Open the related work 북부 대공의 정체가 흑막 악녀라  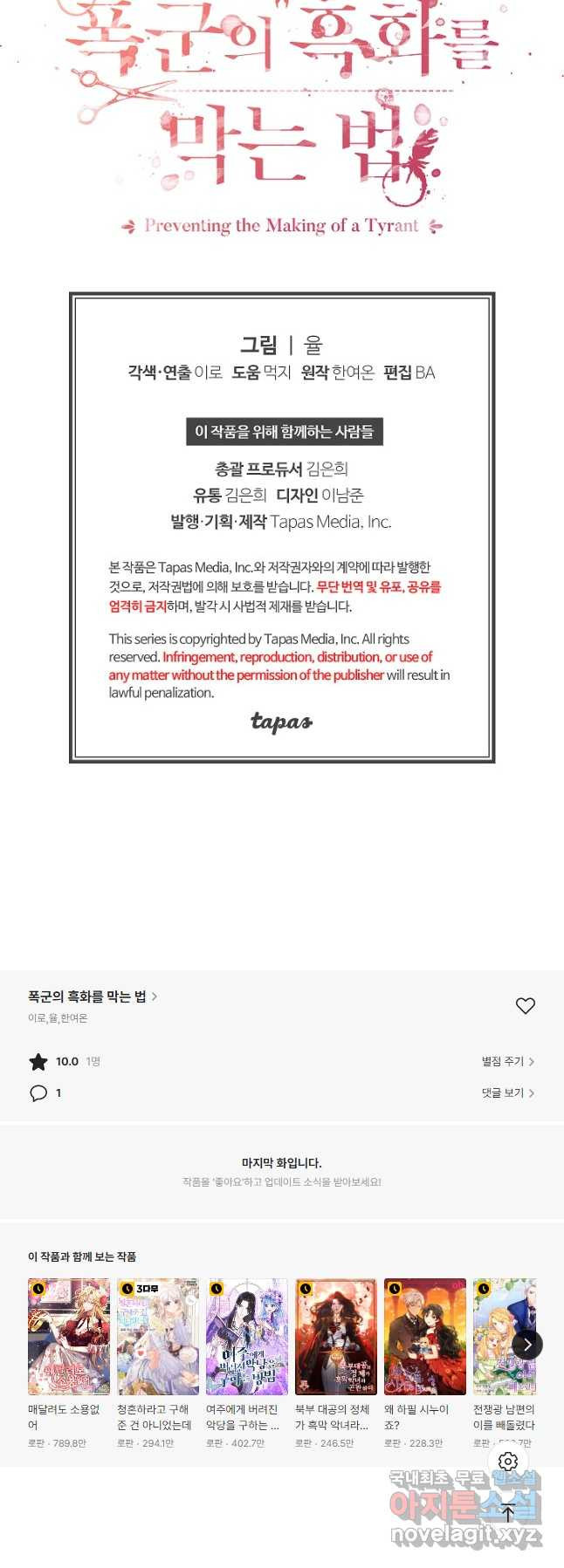pyautogui.click(x=336, y=1337)
